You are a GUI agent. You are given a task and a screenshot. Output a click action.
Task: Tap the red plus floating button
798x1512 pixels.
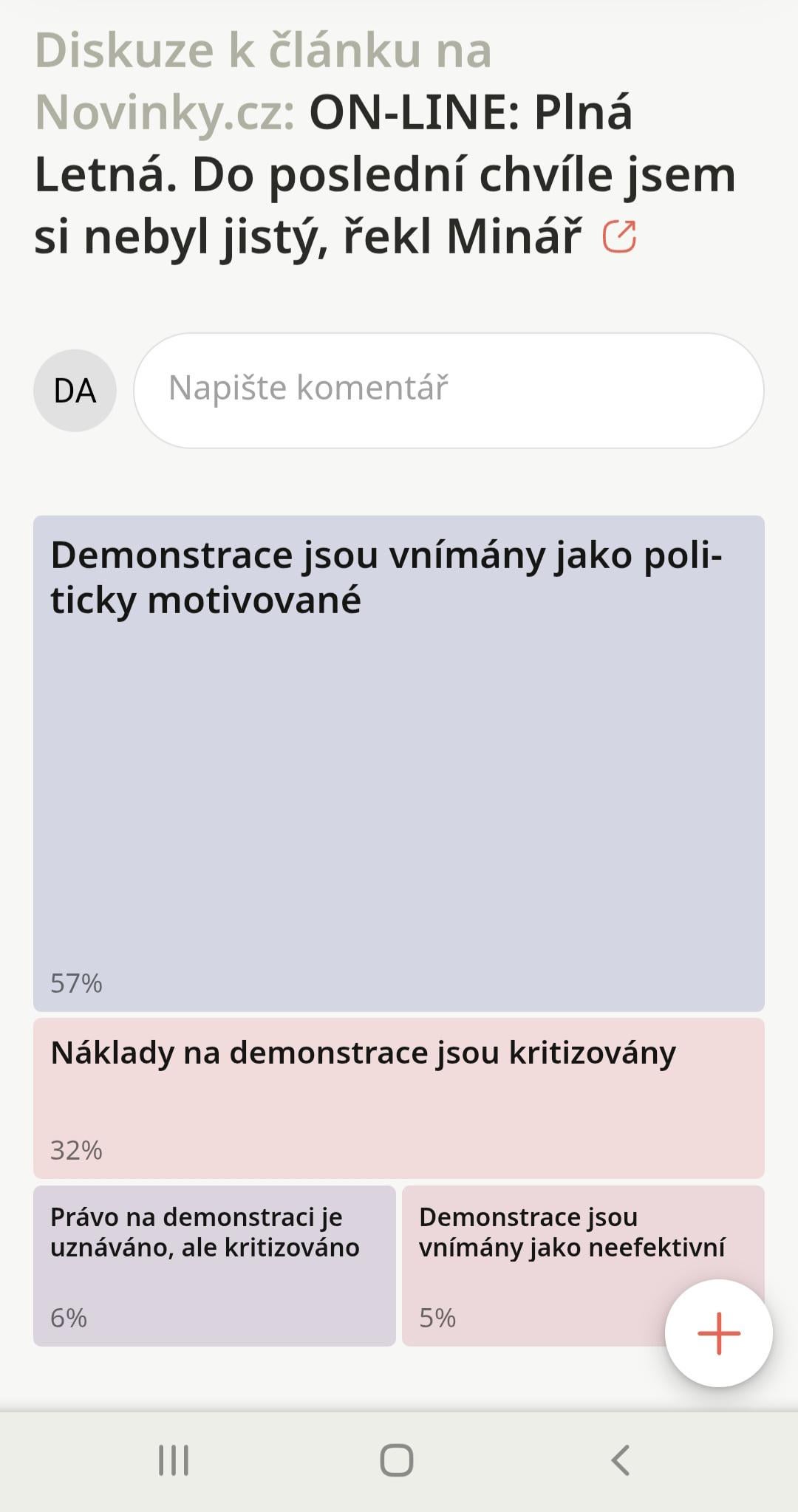718,1333
